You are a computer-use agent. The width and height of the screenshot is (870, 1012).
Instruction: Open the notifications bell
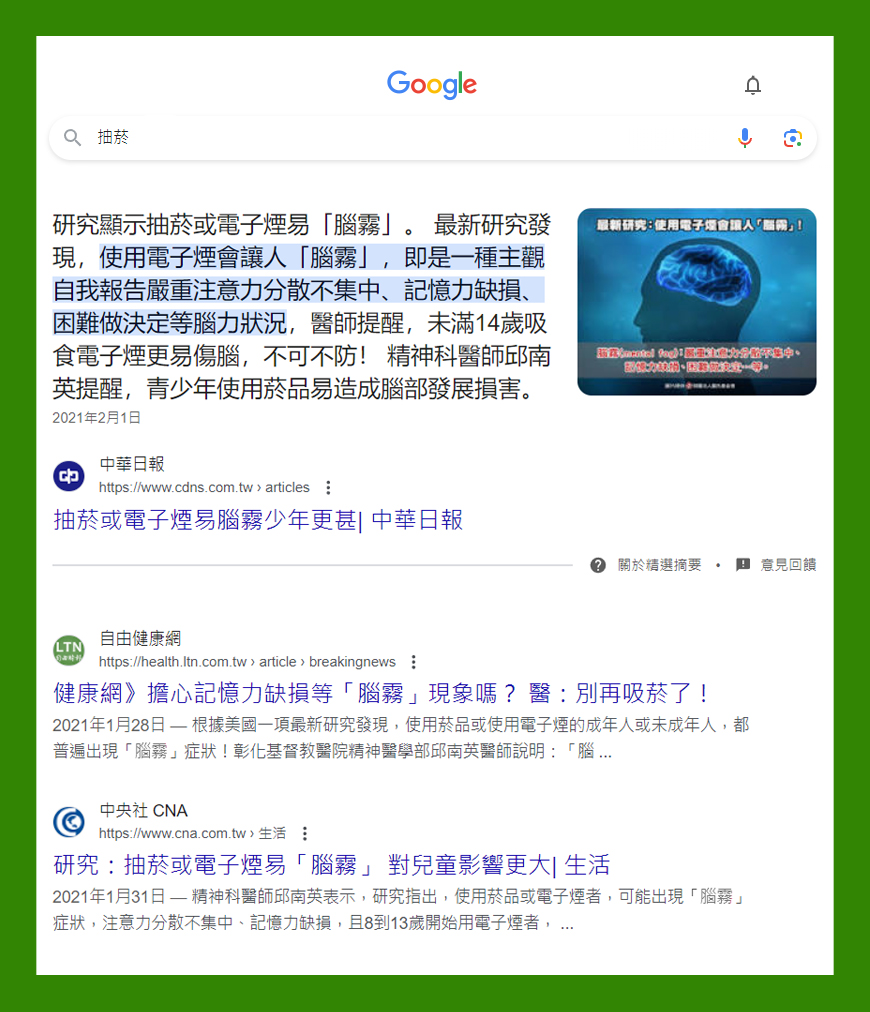point(753,86)
